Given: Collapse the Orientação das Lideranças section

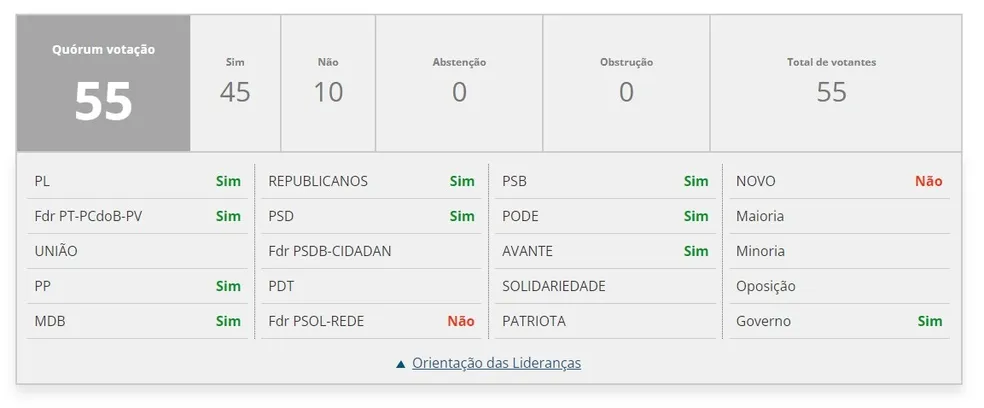Looking at the screenshot, I should pos(495,363).
